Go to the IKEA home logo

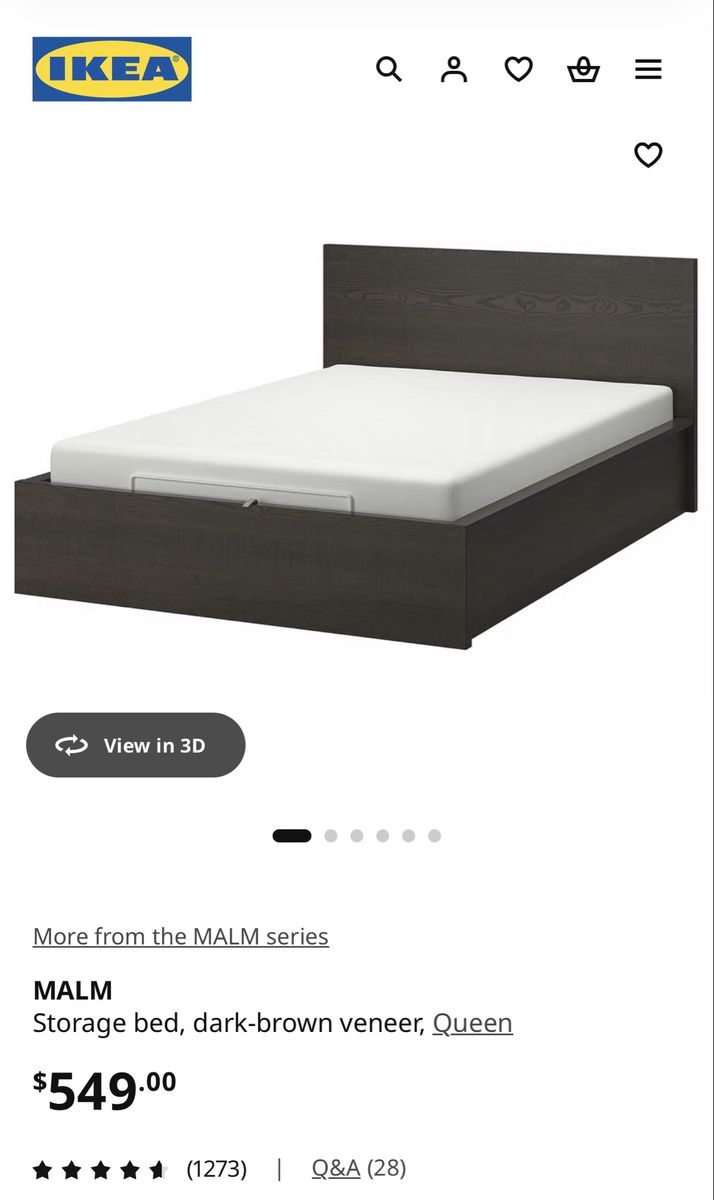[112, 69]
